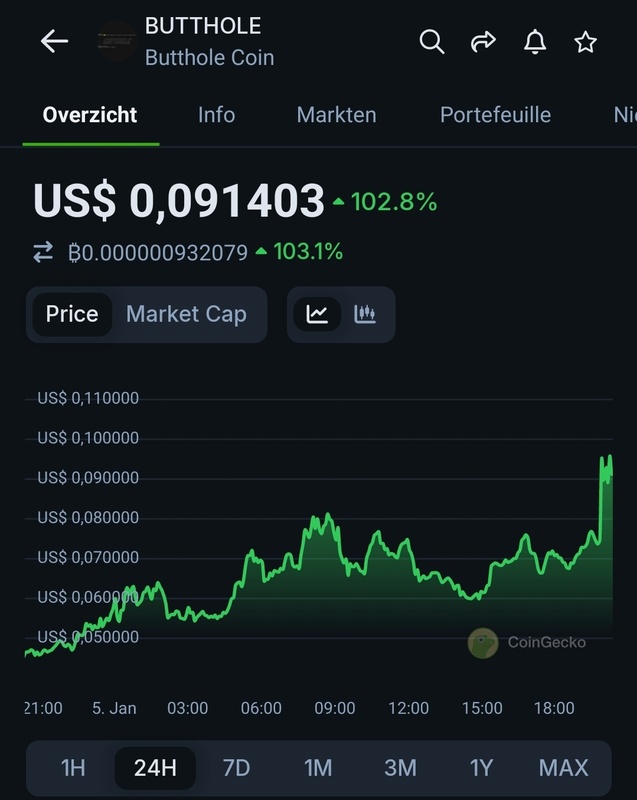
Task: Display the MAX time range
Action: [563, 768]
